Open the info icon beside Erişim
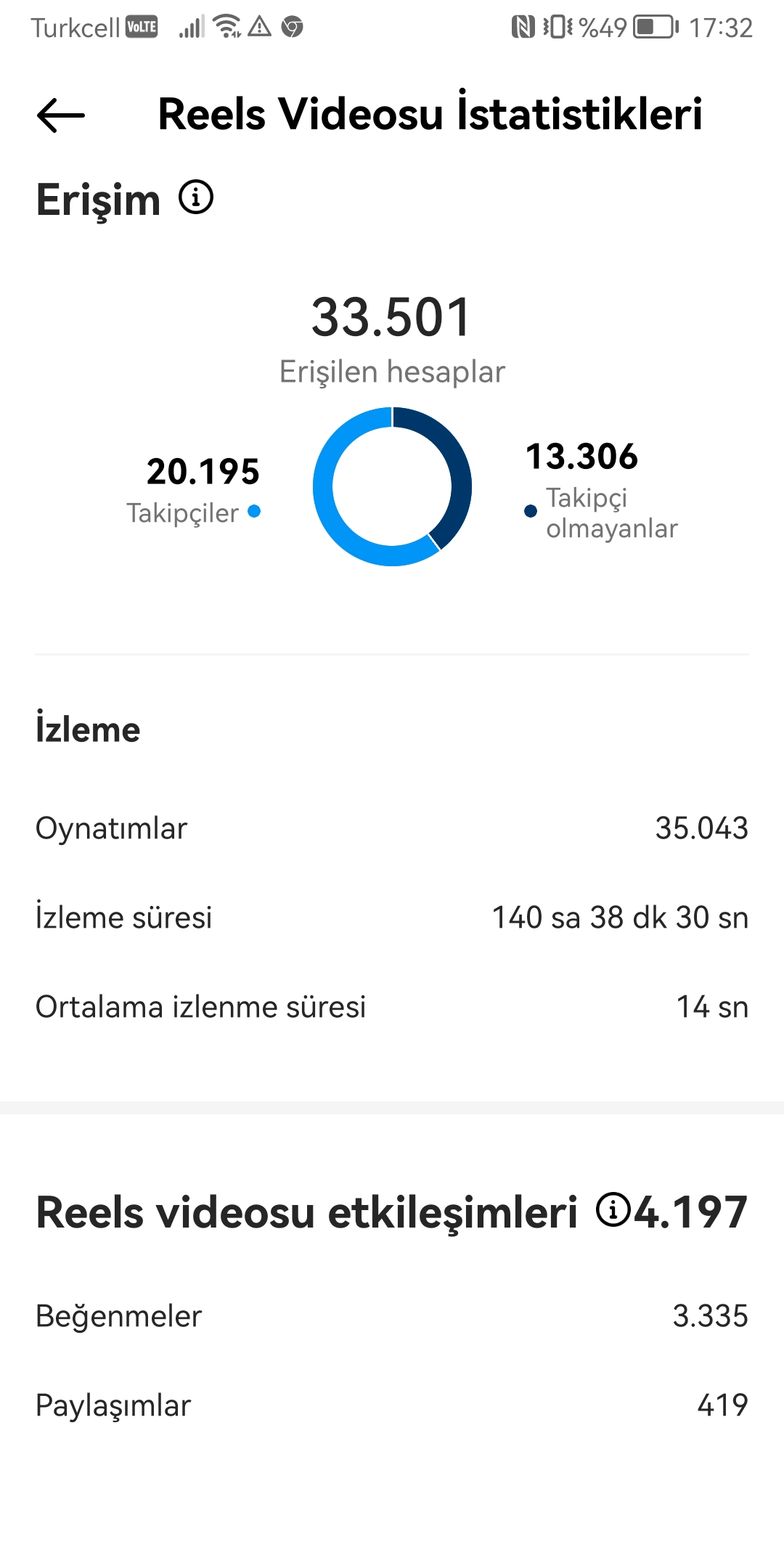Viewport: 784px width, 1568px height. coord(196,197)
